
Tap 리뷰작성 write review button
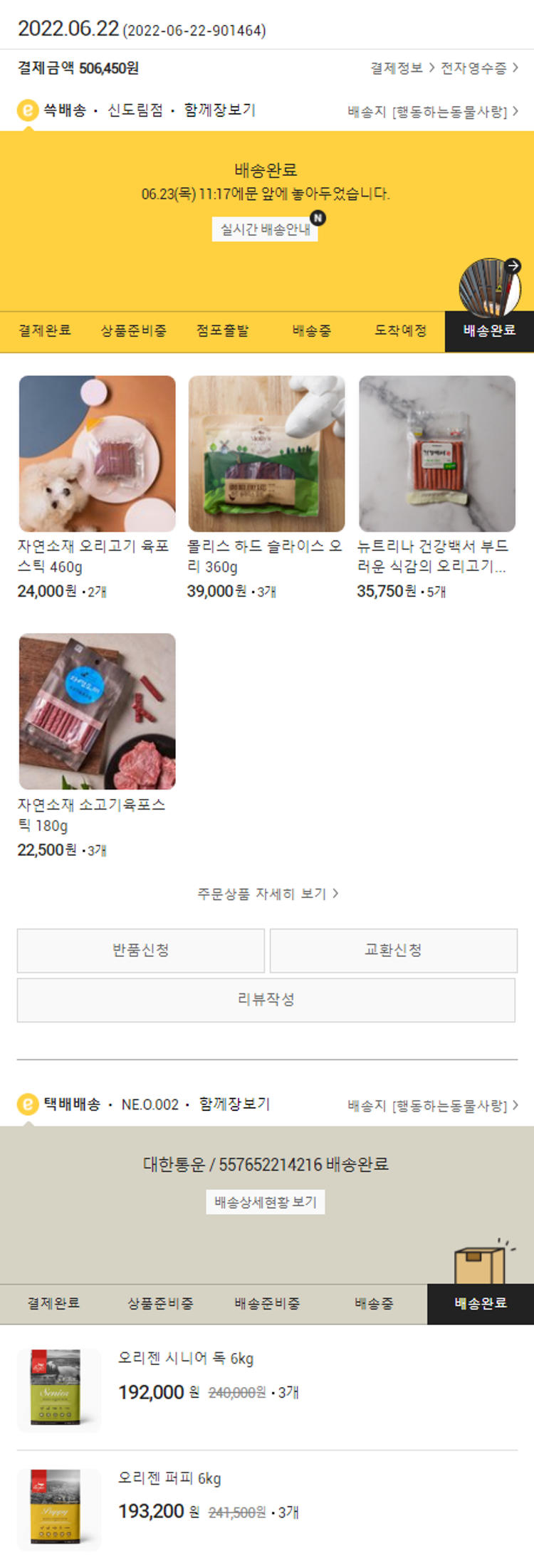click(x=266, y=1000)
